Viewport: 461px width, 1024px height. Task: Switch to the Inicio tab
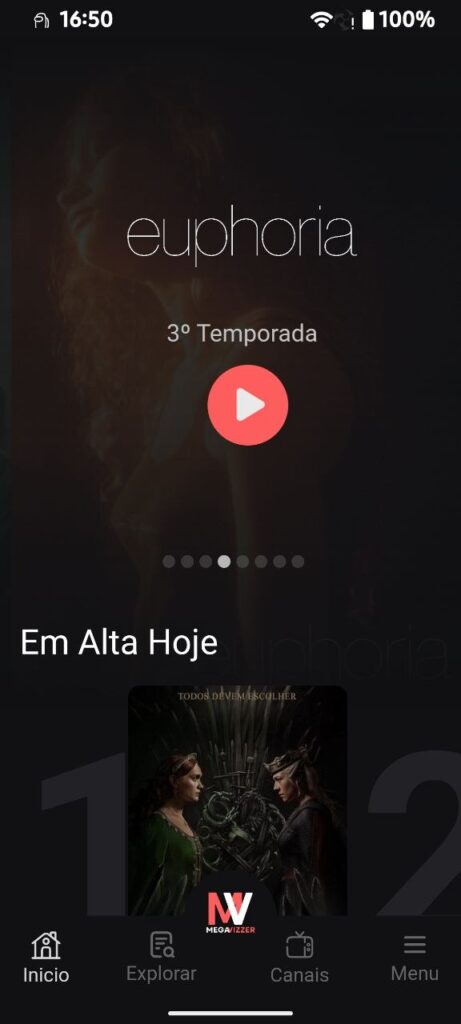coord(46,957)
